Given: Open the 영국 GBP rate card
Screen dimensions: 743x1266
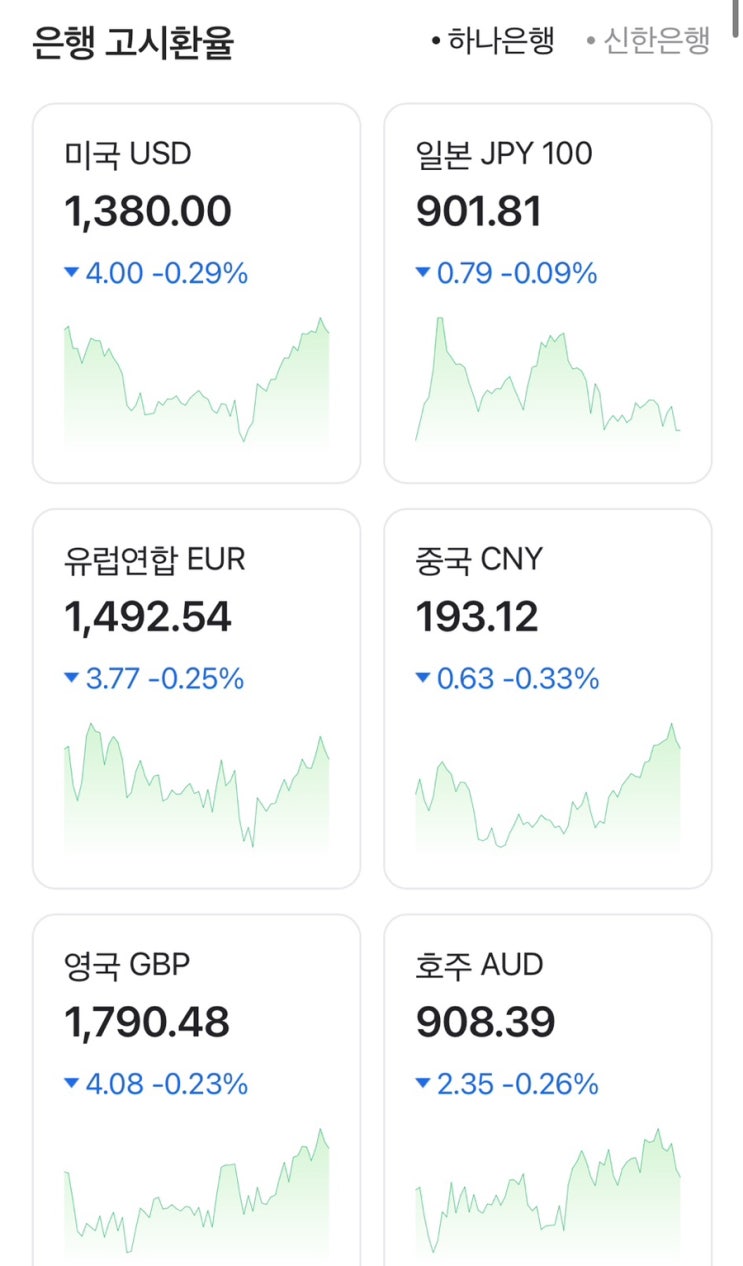Looking at the screenshot, I should coord(197,1090).
